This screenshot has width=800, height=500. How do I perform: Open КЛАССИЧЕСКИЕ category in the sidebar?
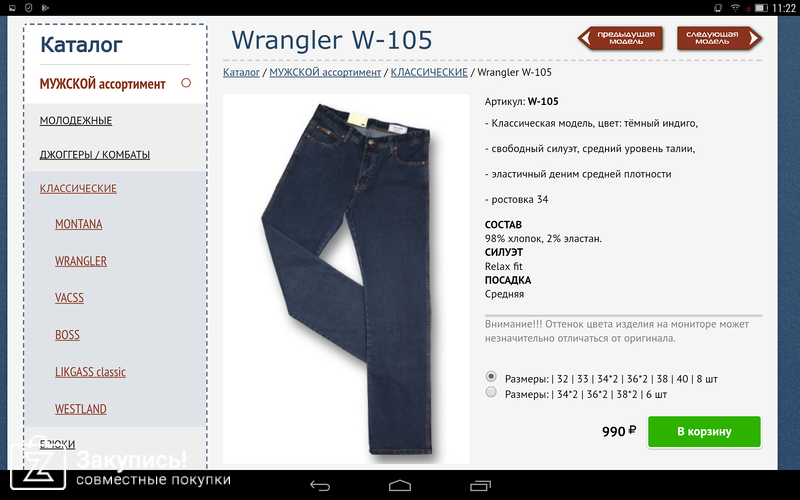pyautogui.click(x=78, y=188)
